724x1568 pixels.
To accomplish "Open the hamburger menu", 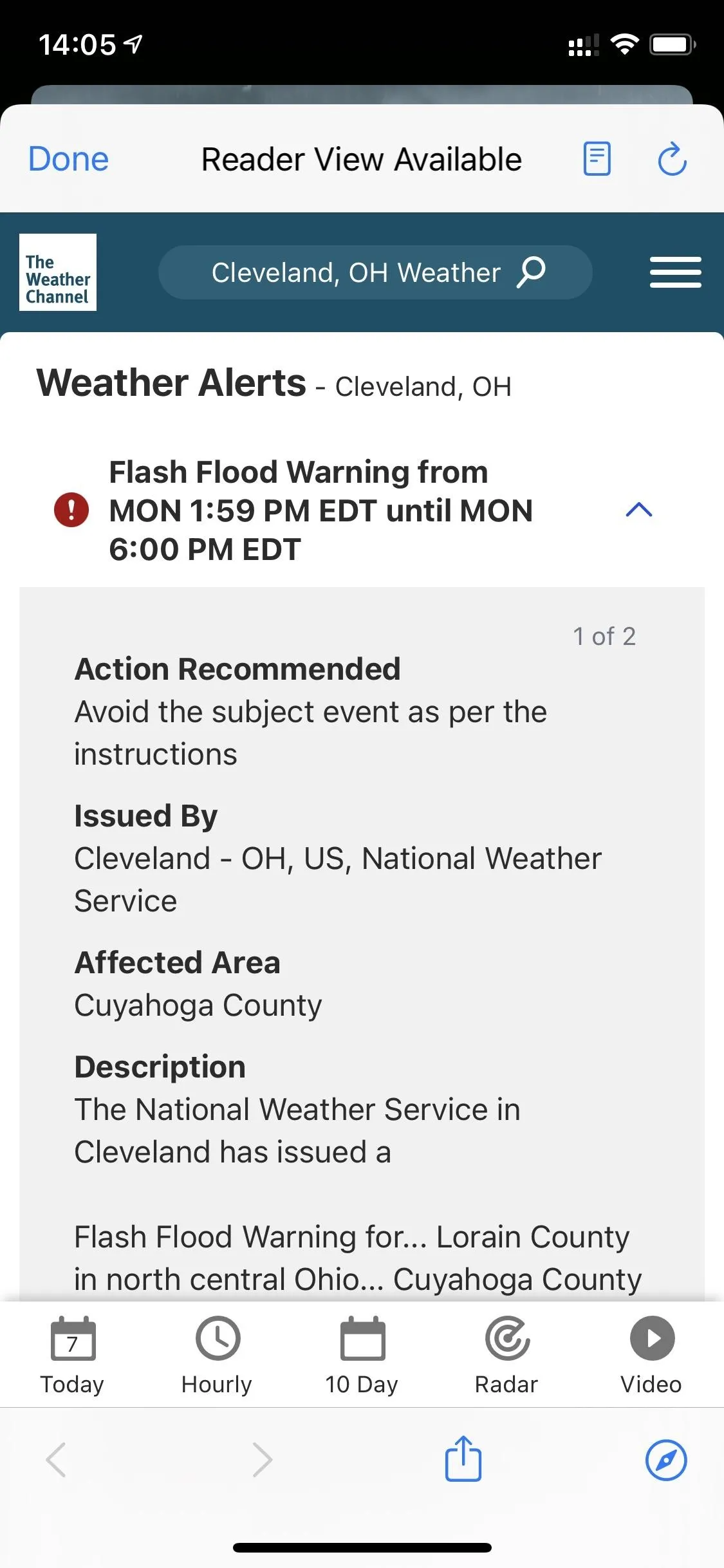I will coord(675,272).
